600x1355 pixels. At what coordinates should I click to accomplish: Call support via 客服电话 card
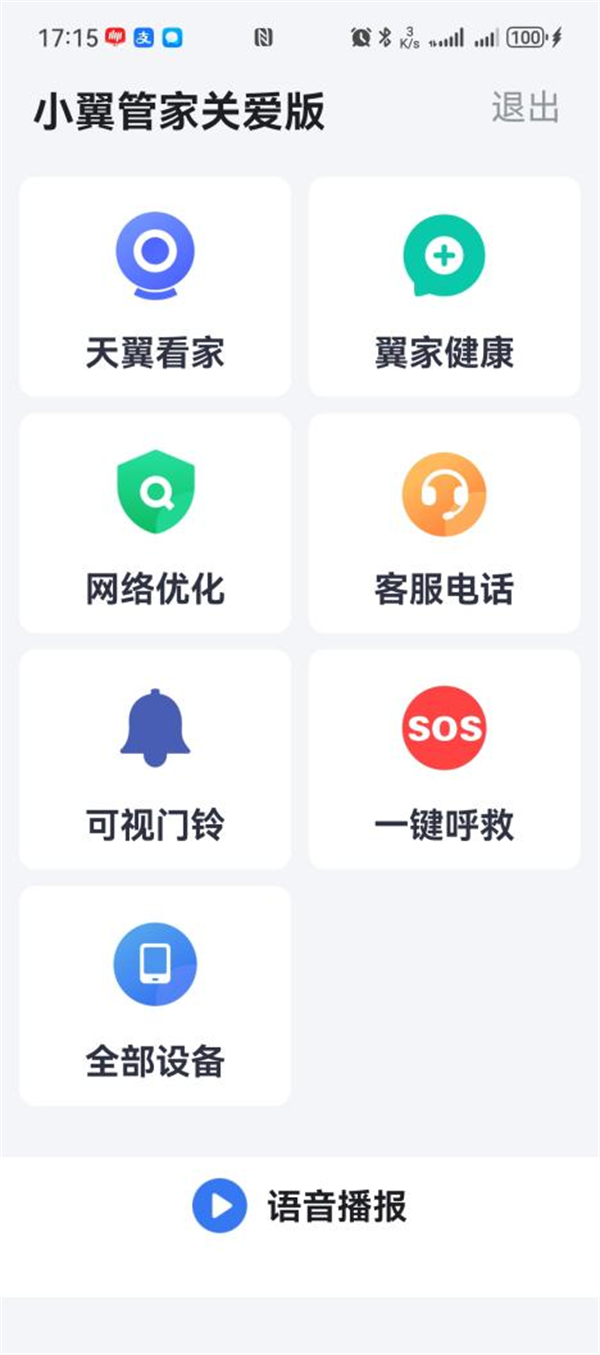(444, 523)
